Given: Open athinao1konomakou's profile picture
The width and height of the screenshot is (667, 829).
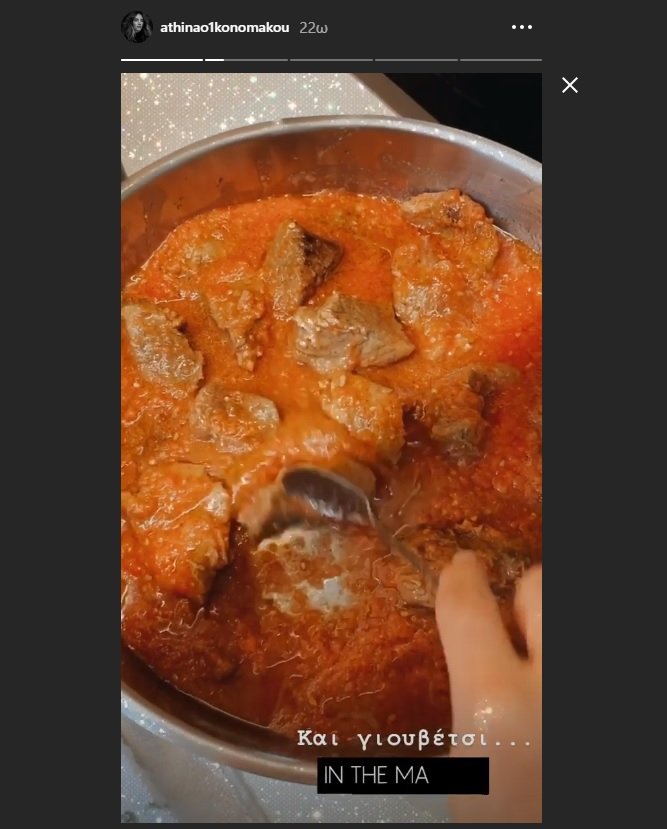Looking at the screenshot, I should [136, 27].
